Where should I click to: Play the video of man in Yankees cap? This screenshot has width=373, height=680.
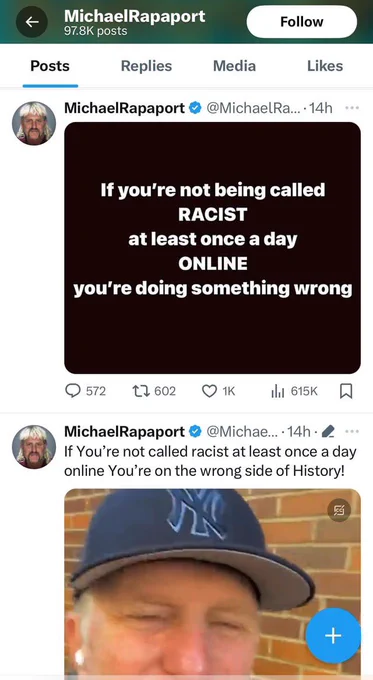click(x=213, y=581)
